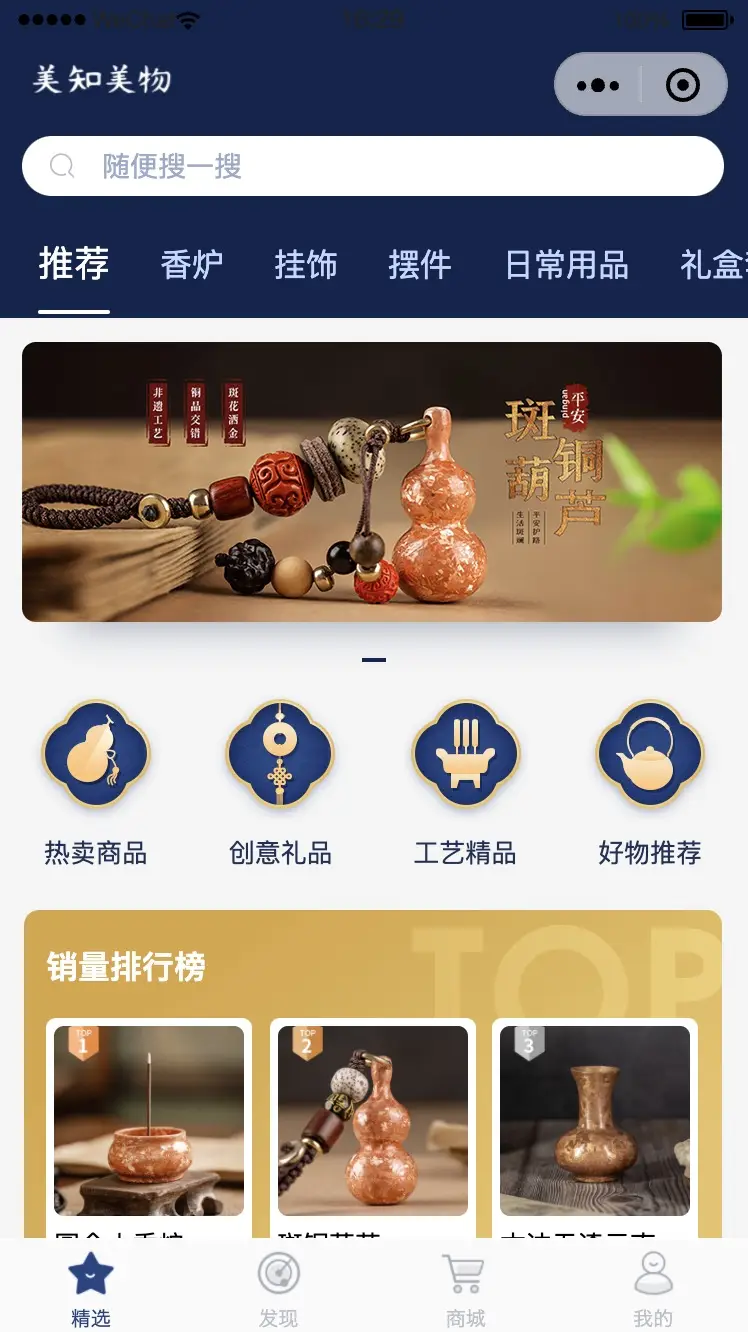Image resolution: width=748 pixels, height=1332 pixels.
Task: Open the TOP 2 gourd pendant product
Action: click(x=373, y=1122)
